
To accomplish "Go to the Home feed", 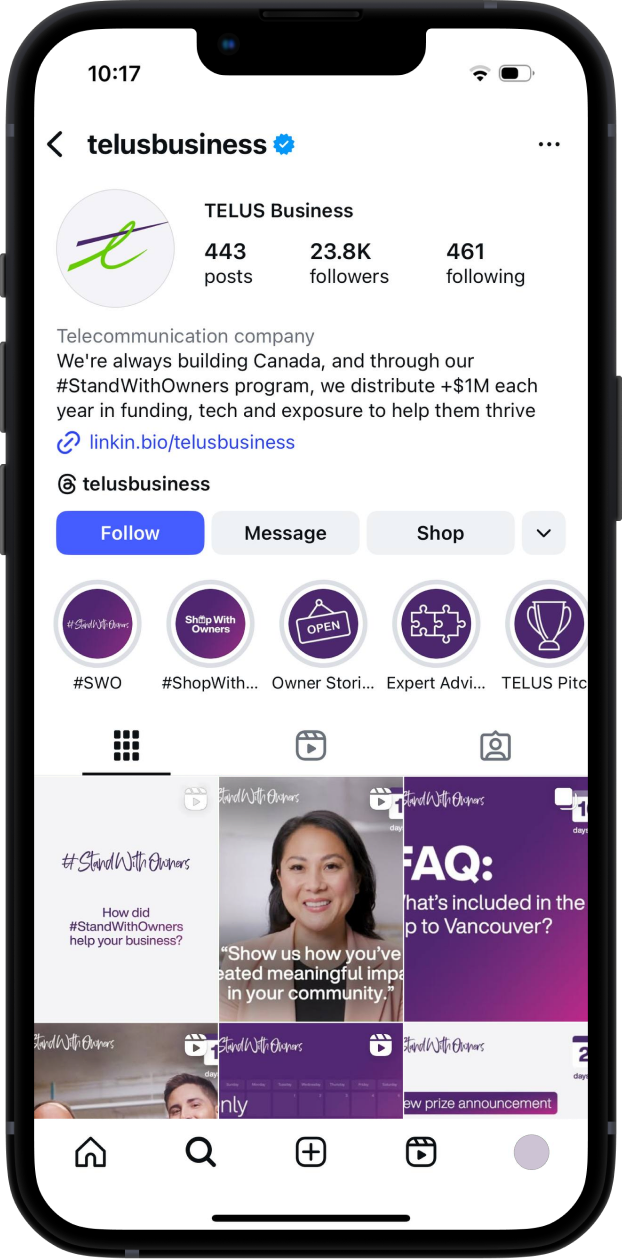I will [x=91, y=1152].
